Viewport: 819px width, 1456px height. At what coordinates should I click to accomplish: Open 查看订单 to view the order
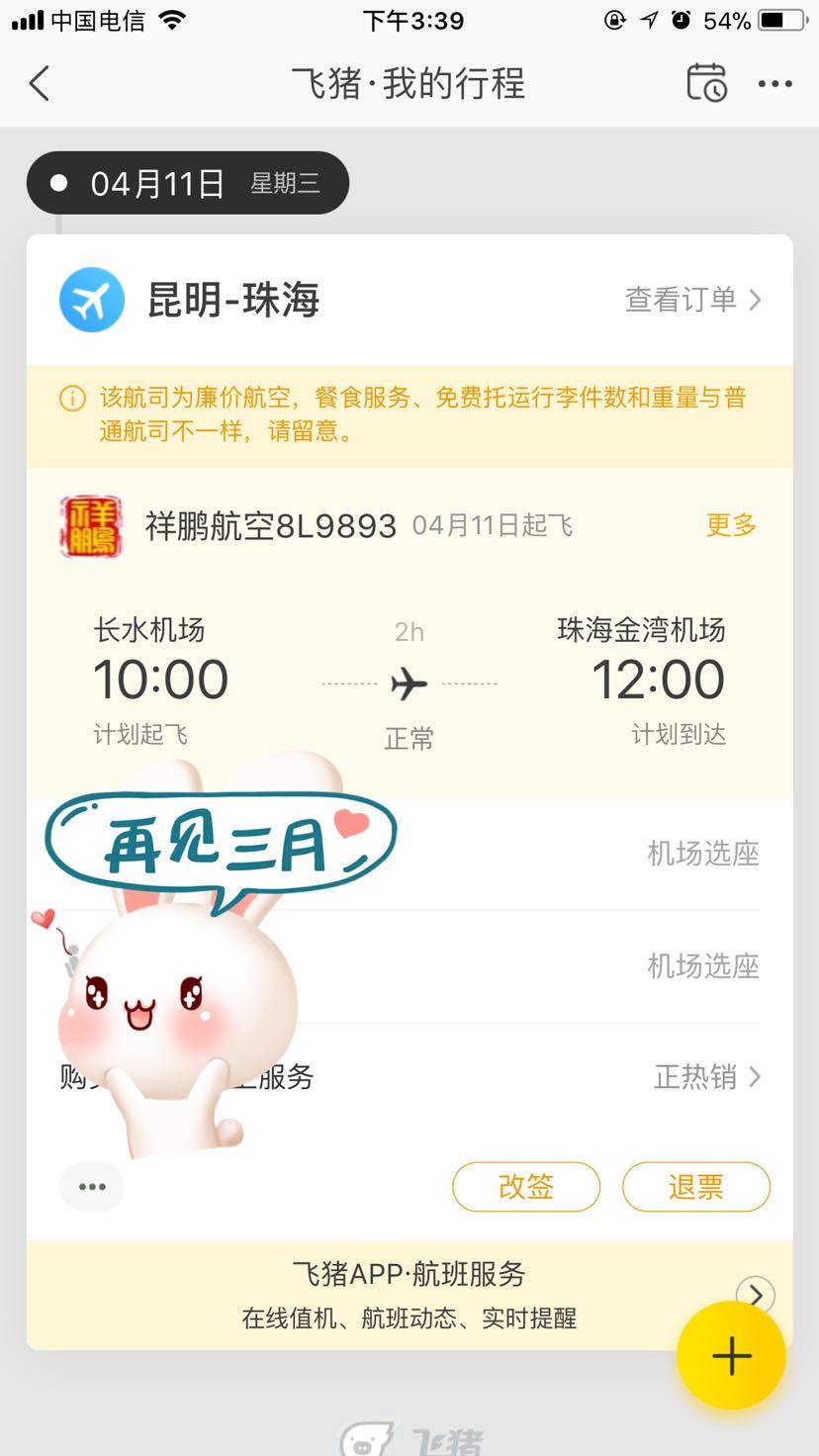click(x=692, y=300)
